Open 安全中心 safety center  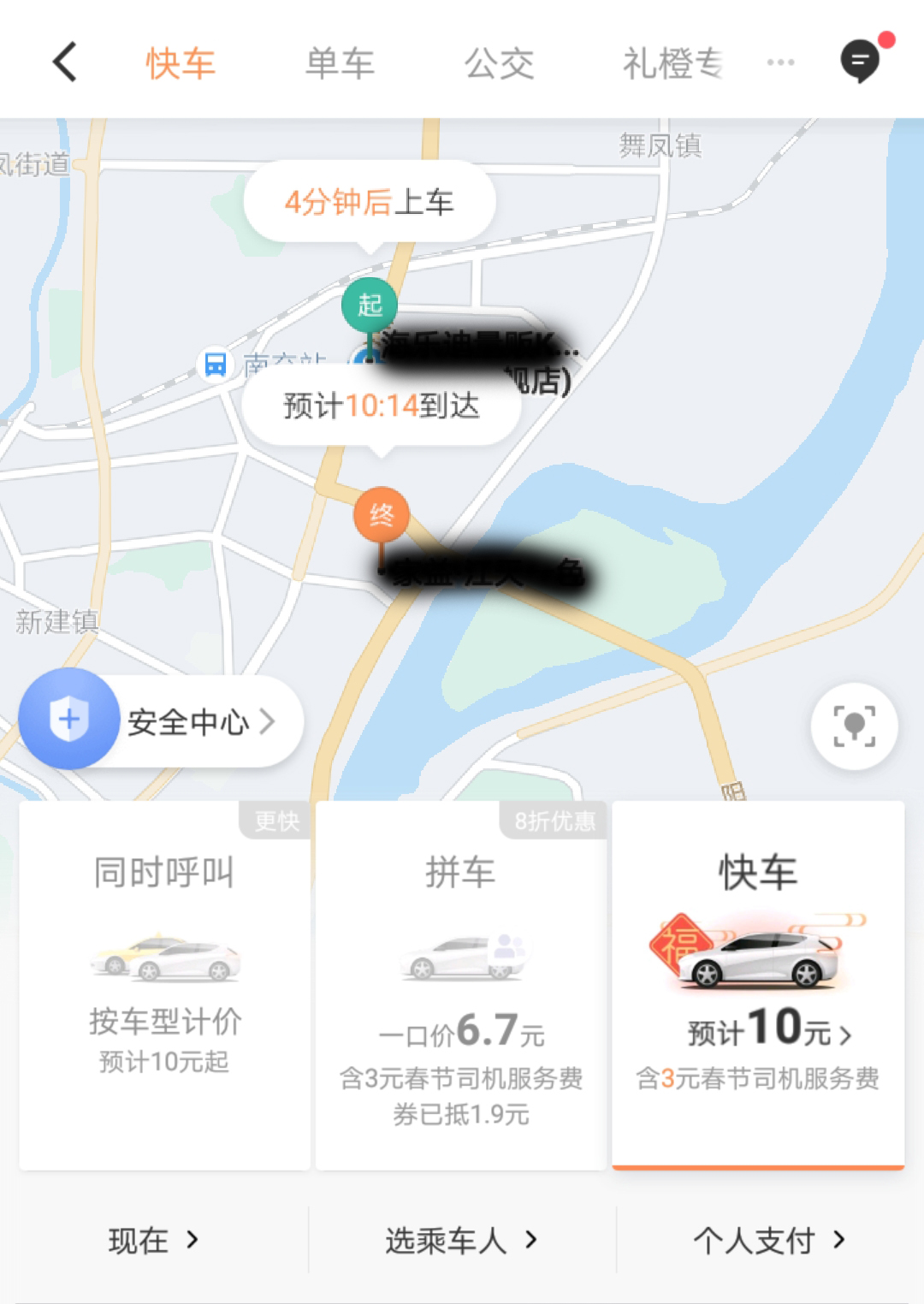click(163, 721)
